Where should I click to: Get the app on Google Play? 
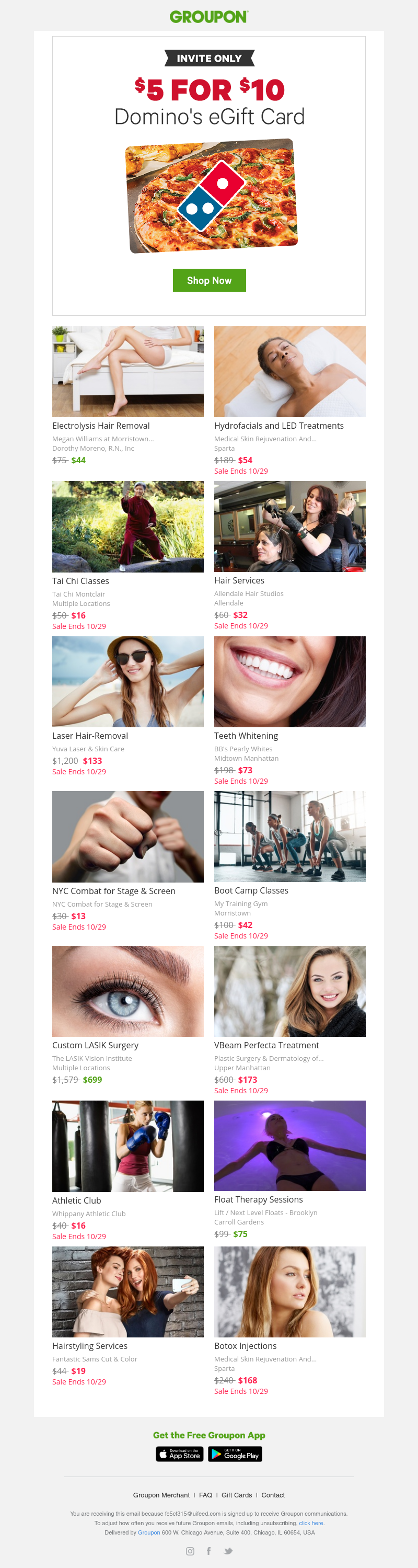tap(235, 1454)
